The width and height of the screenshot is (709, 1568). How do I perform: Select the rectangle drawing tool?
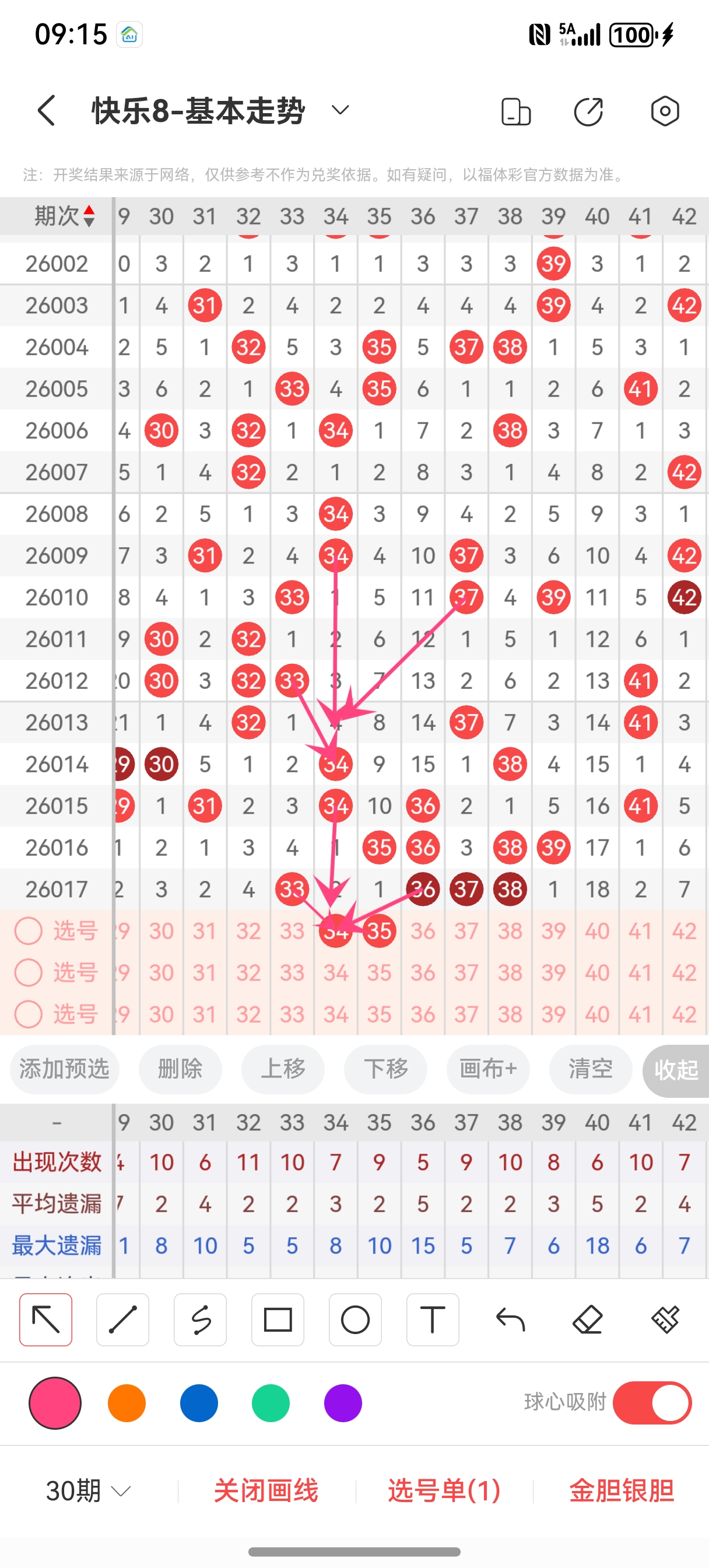278,1319
